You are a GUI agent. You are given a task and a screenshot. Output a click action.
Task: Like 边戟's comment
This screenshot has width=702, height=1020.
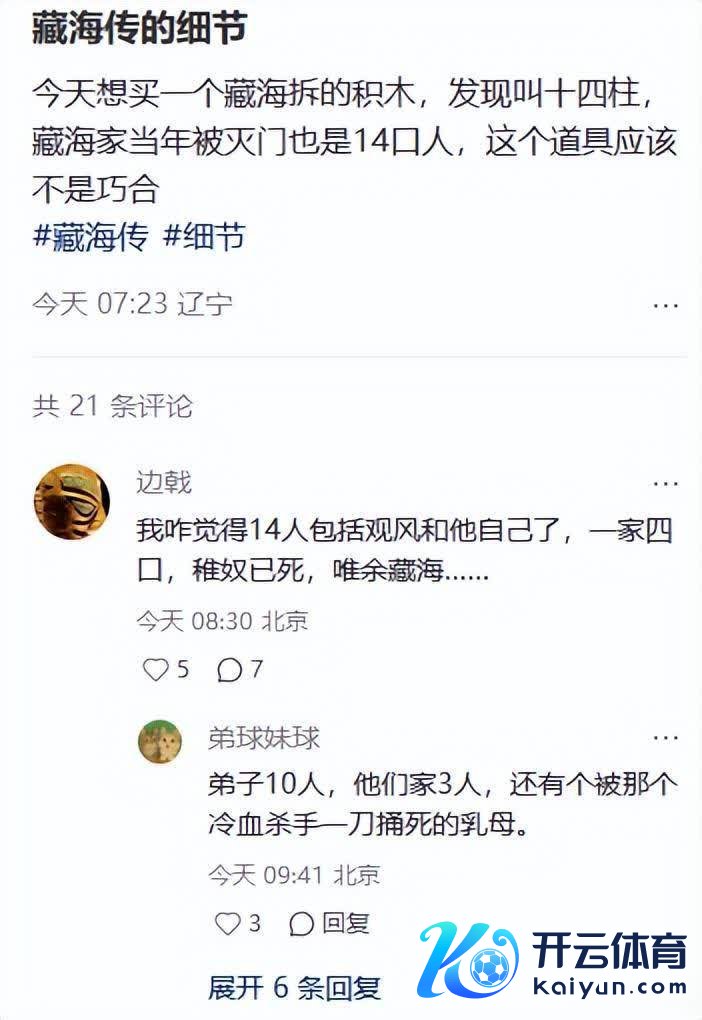pyautogui.click(x=165, y=670)
